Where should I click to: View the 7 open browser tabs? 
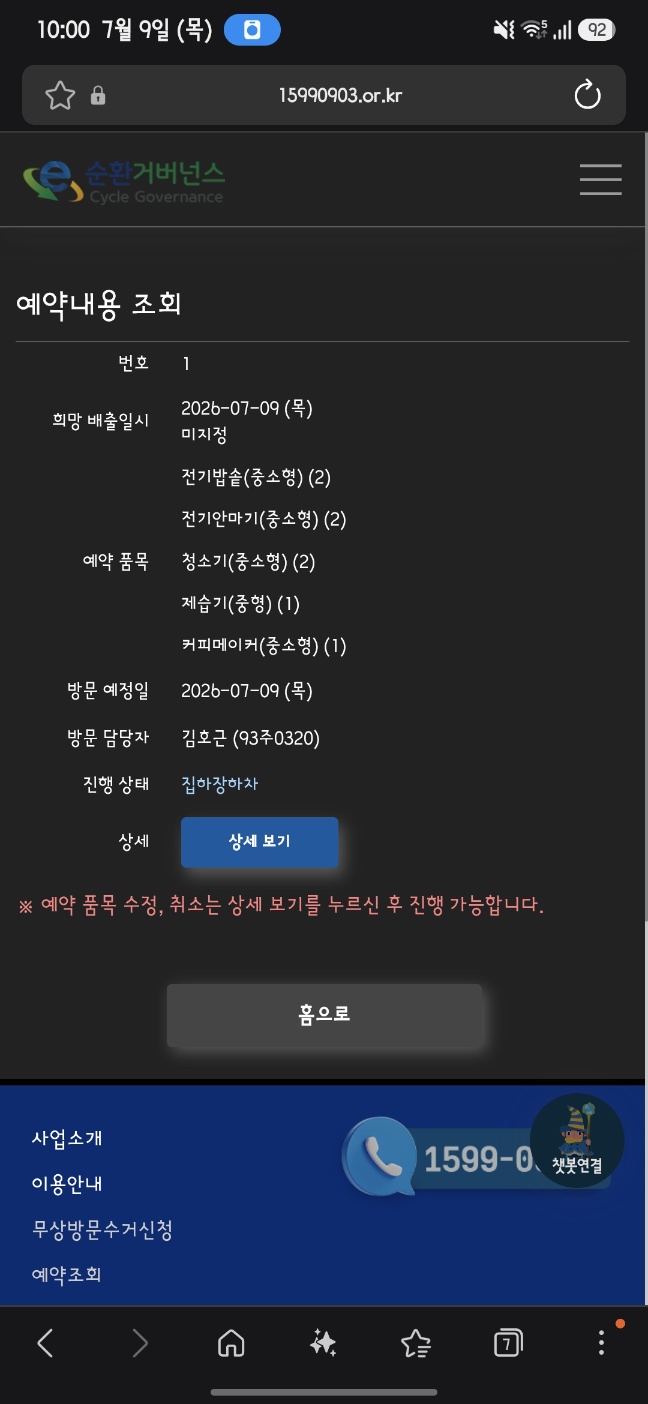click(508, 1343)
